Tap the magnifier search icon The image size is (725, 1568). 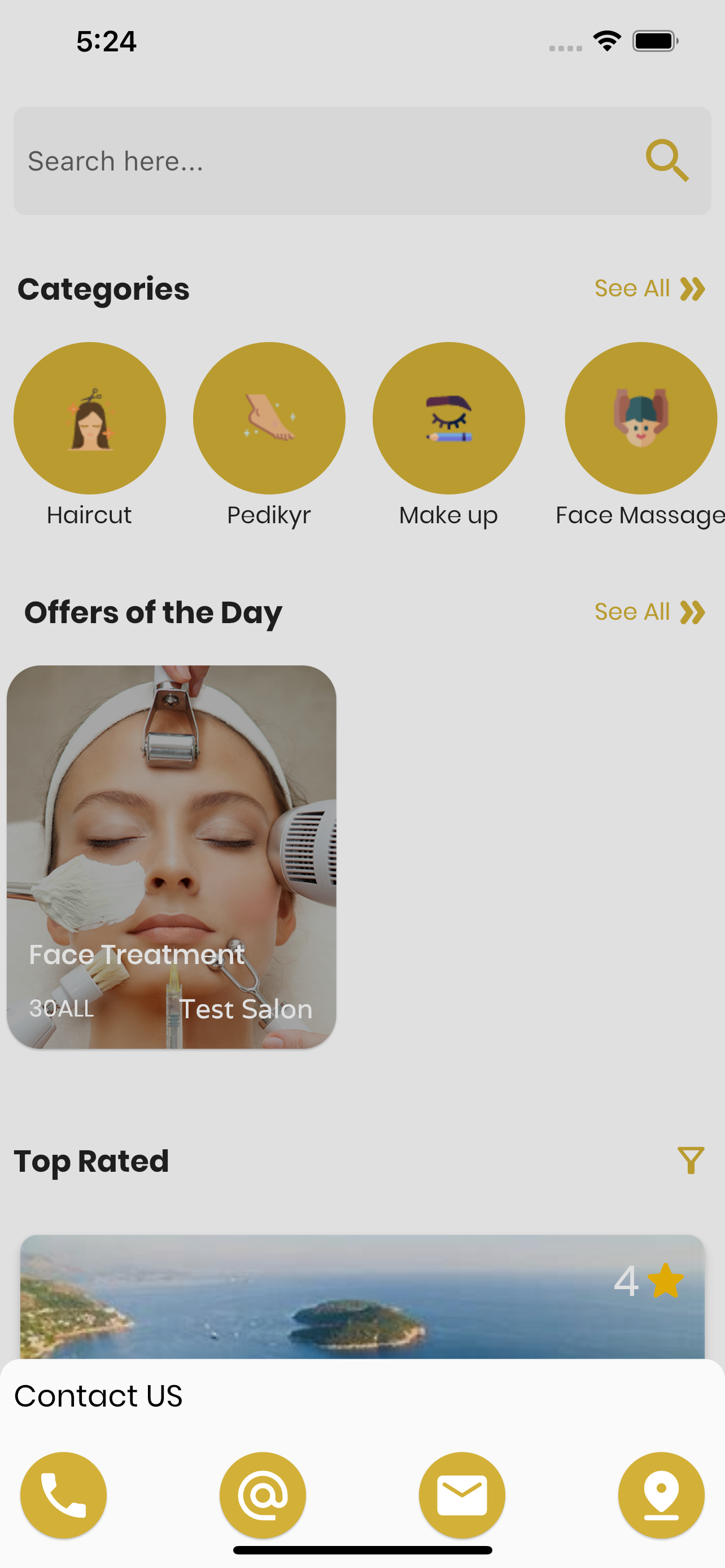coord(667,161)
